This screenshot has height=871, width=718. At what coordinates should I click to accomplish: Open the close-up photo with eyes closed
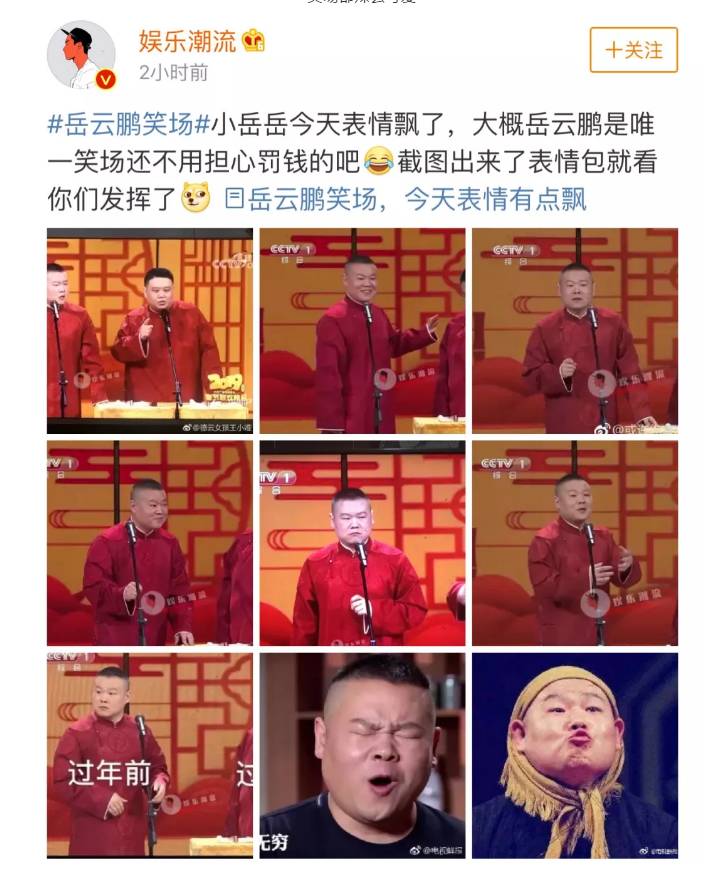pos(362,755)
